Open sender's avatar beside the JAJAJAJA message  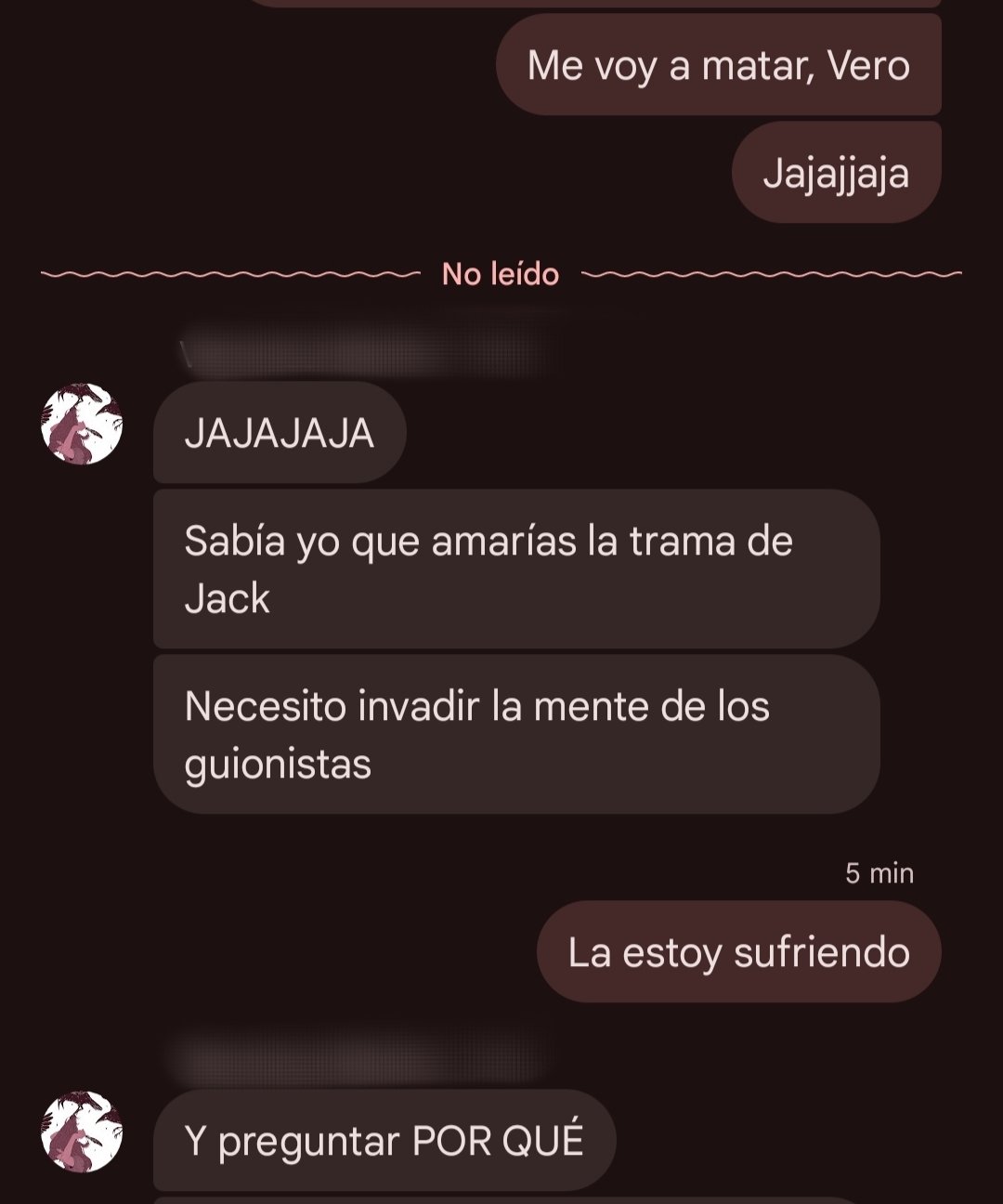coord(82,425)
